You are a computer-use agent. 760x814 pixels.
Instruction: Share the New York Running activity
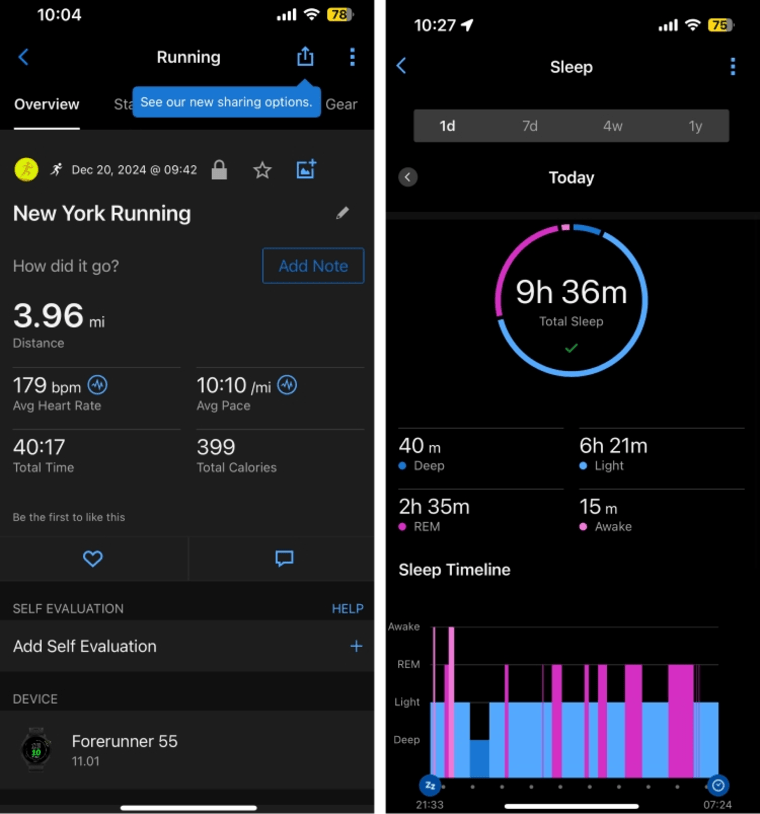click(x=305, y=57)
